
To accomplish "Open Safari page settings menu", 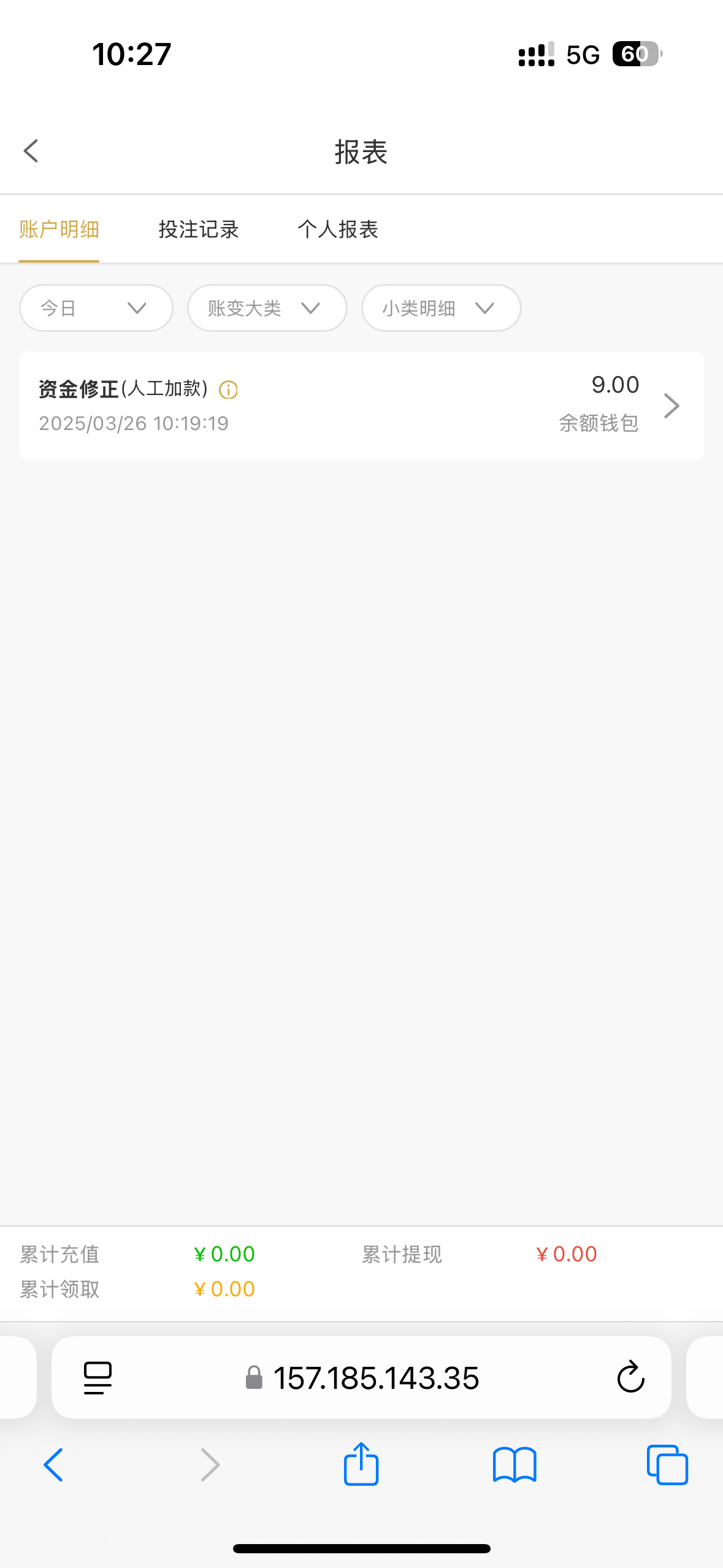I will pos(98,1378).
